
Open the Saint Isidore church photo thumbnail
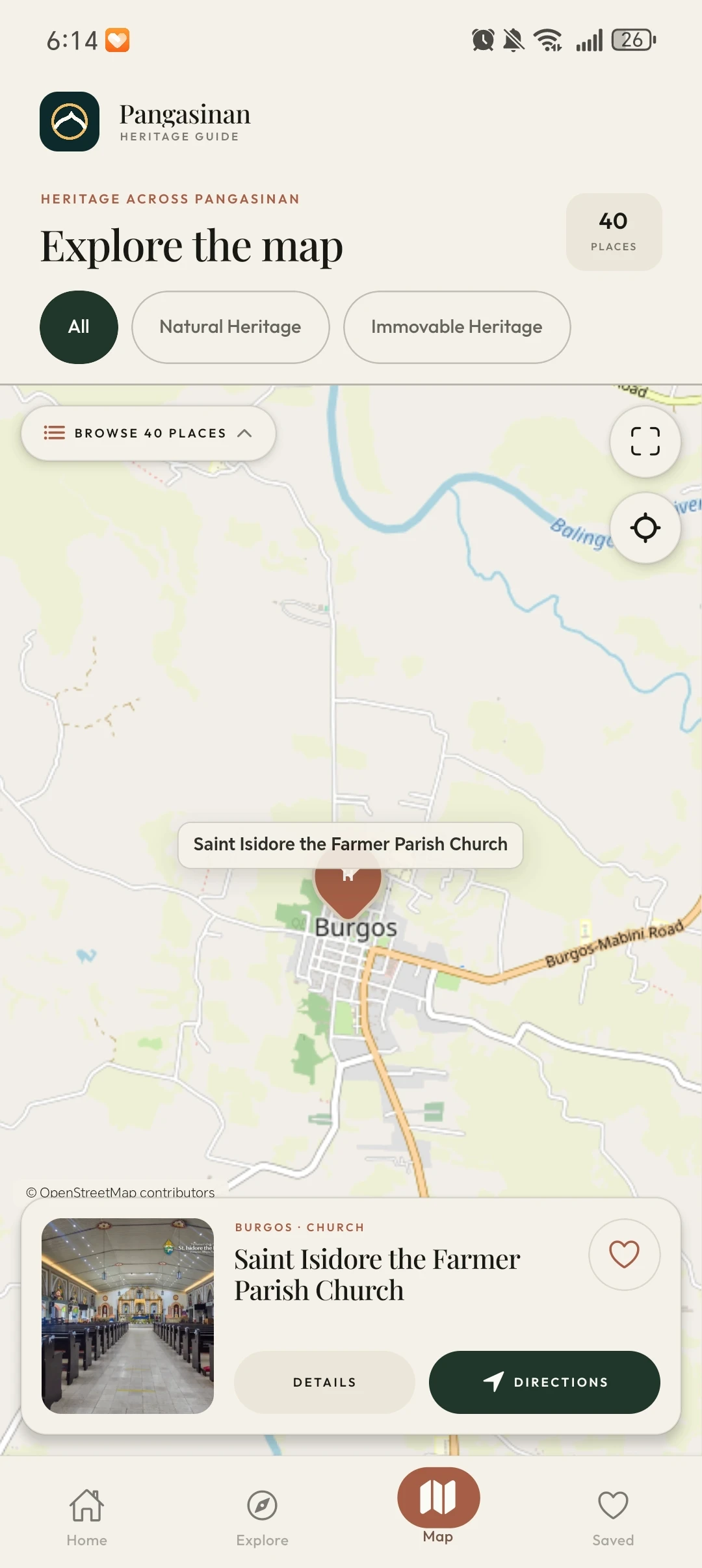pos(127,1316)
